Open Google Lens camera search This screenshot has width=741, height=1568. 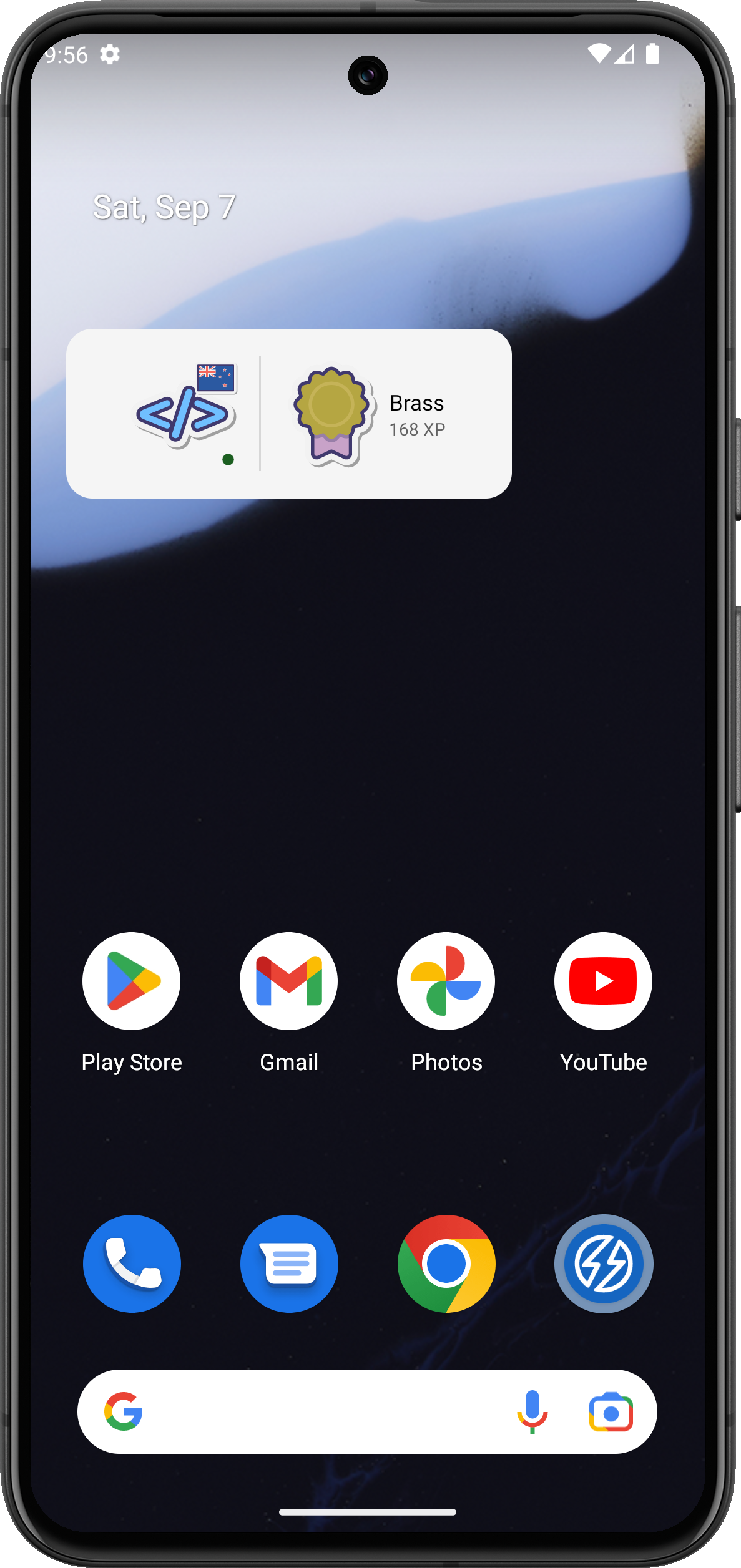click(x=611, y=1411)
